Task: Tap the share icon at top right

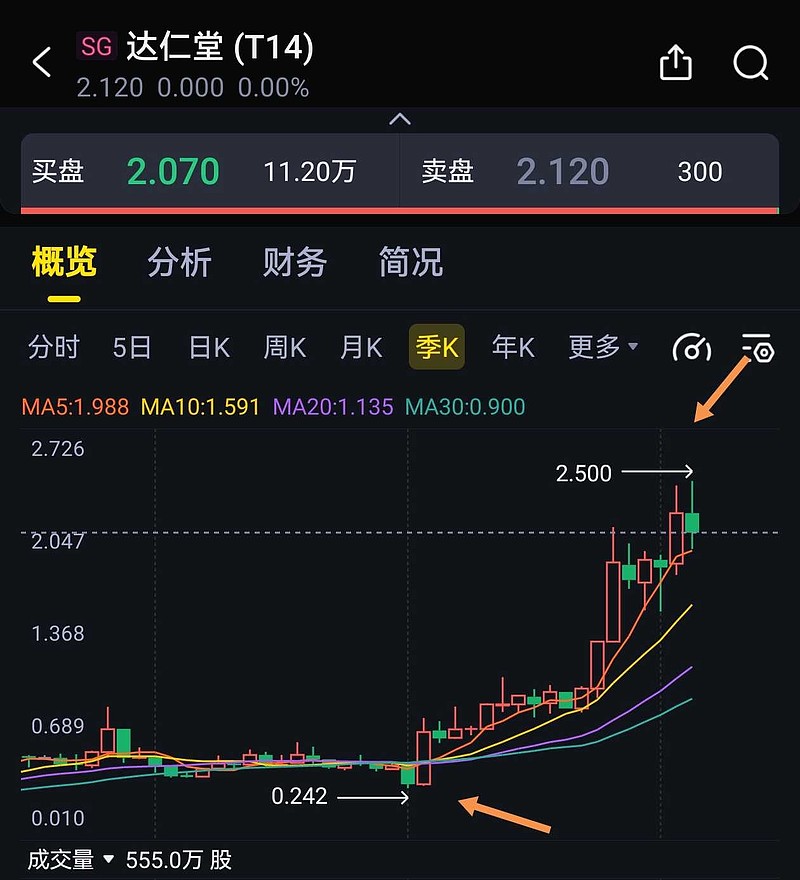Action: pos(675,62)
